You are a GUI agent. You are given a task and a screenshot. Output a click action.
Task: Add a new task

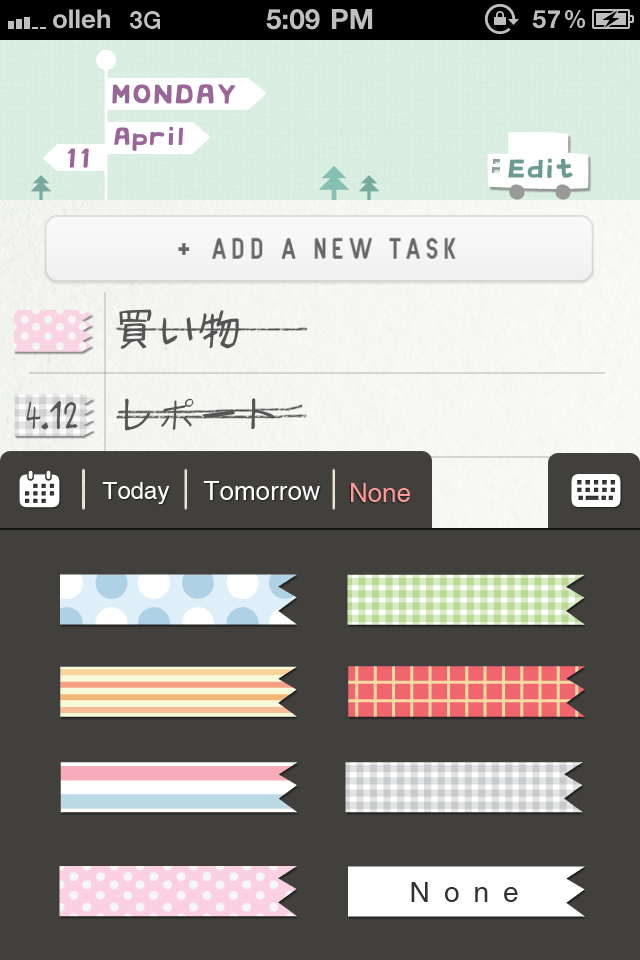coord(319,249)
